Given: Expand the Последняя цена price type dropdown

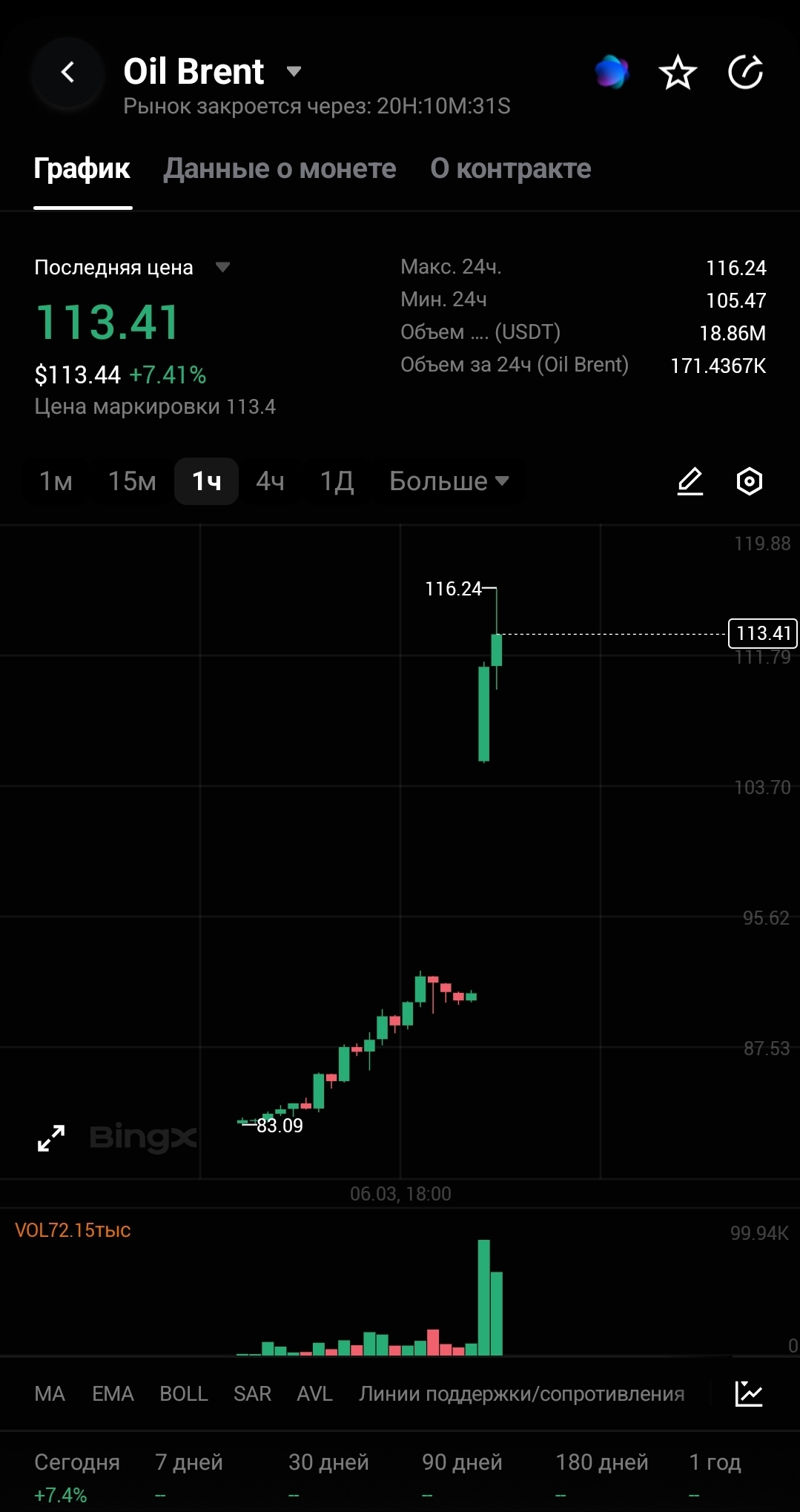Looking at the screenshot, I should point(222,267).
